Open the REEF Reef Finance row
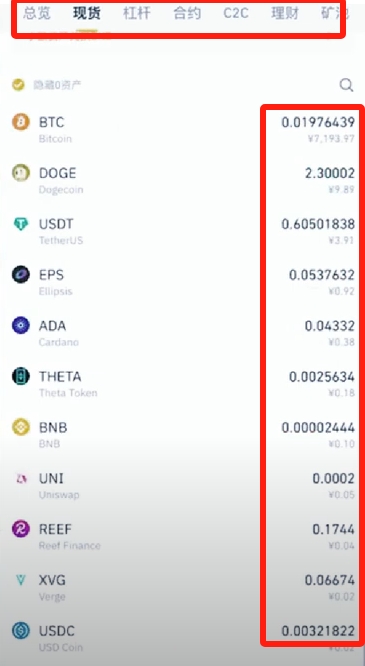365x666 pixels. [183, 536]
